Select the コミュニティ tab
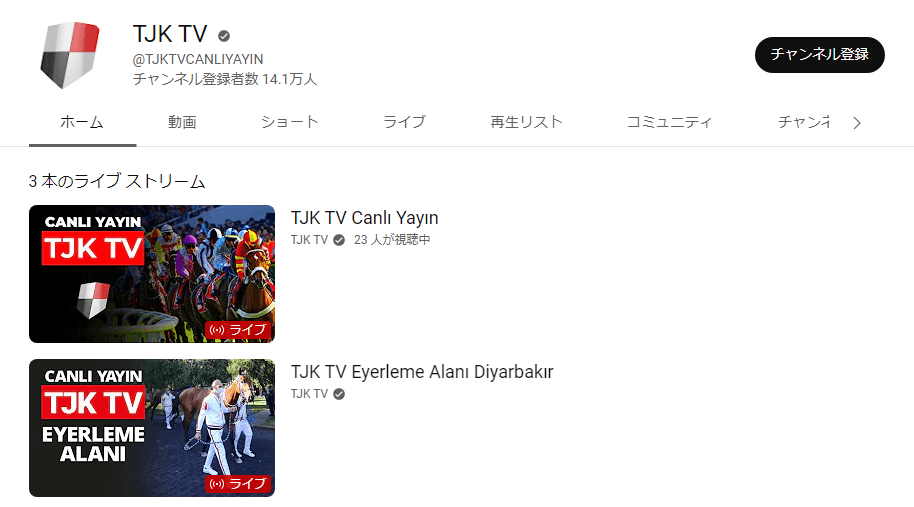The height and width of the screenshot is (507, 914). (669, 122)
